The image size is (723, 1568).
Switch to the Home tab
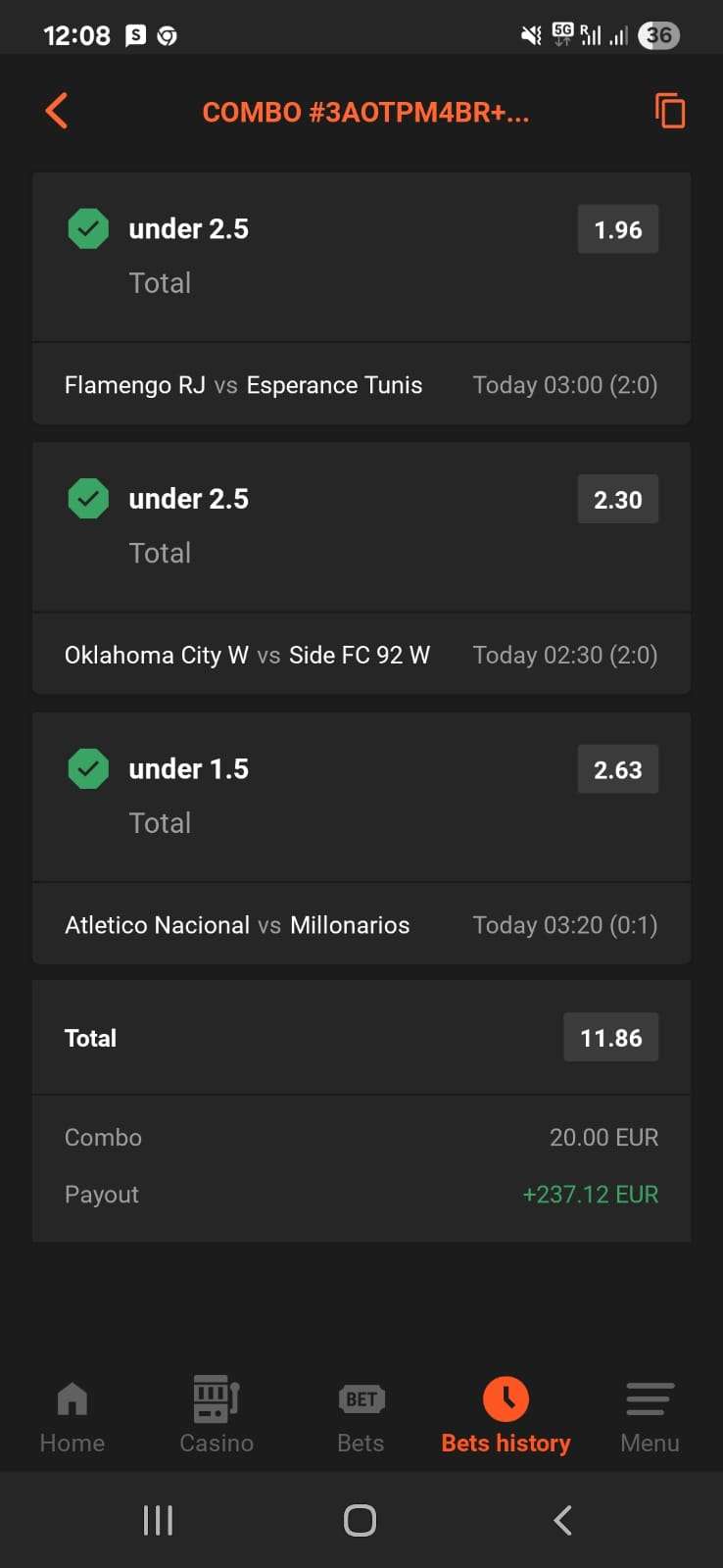tap(72, 1417)
